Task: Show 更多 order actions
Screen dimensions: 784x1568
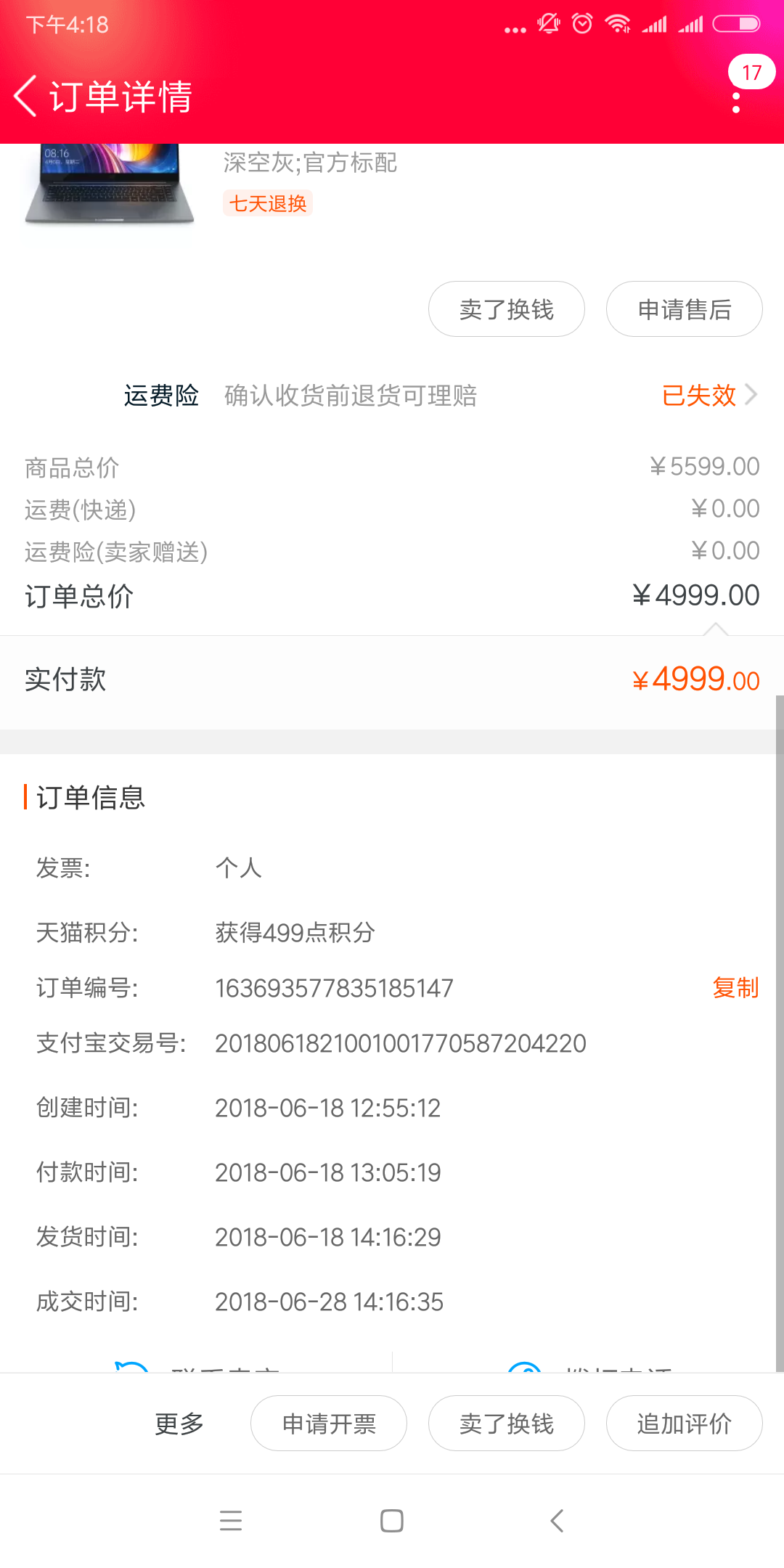Action: click(x=179, y=1424)
